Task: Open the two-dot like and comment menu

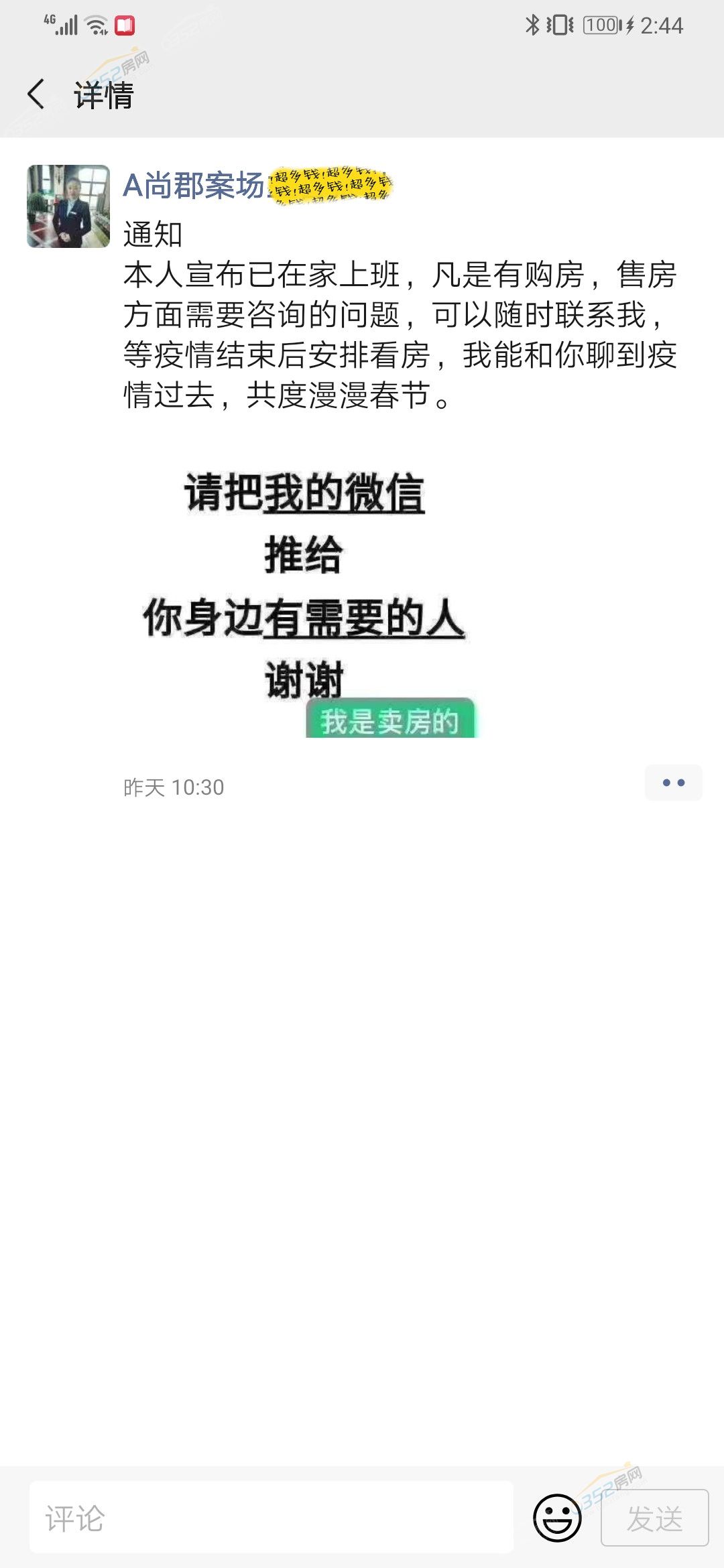Action: (673, 783)
